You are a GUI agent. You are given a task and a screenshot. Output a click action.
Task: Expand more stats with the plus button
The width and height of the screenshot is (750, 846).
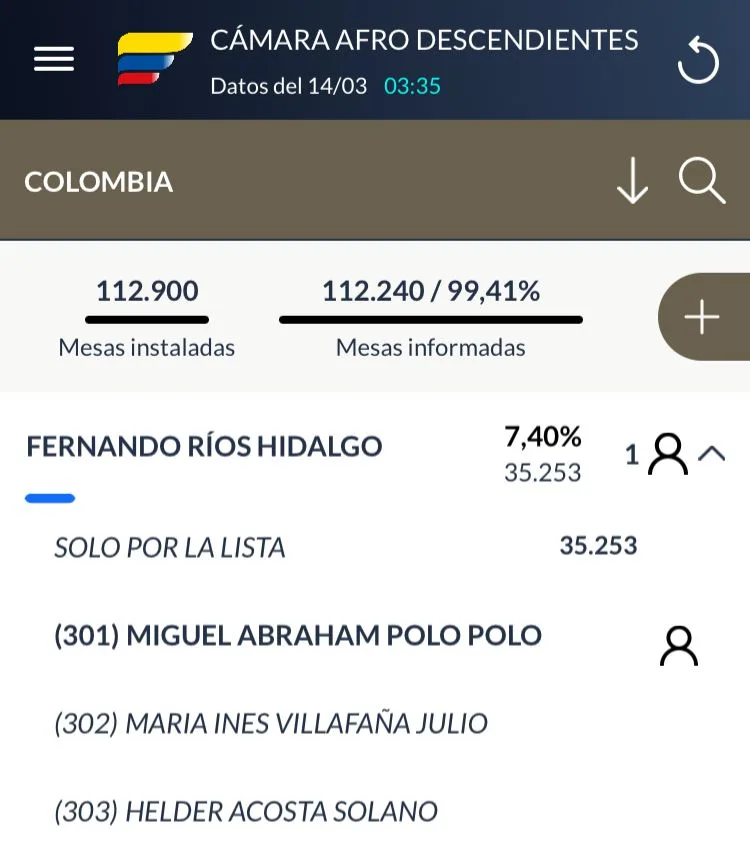(x=703, y=317)
